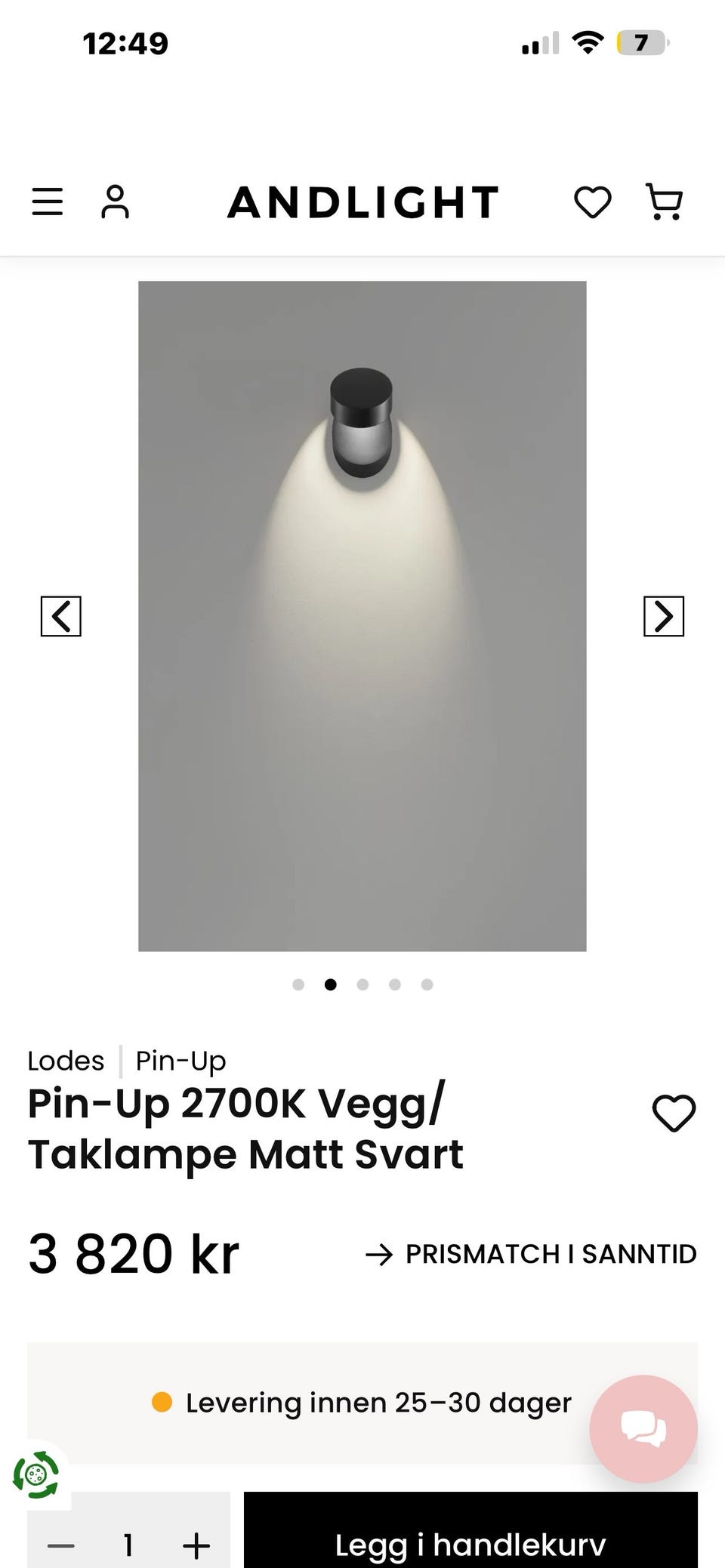
Task: Open the live chat bubble
Action: (x=643, y=1428)
